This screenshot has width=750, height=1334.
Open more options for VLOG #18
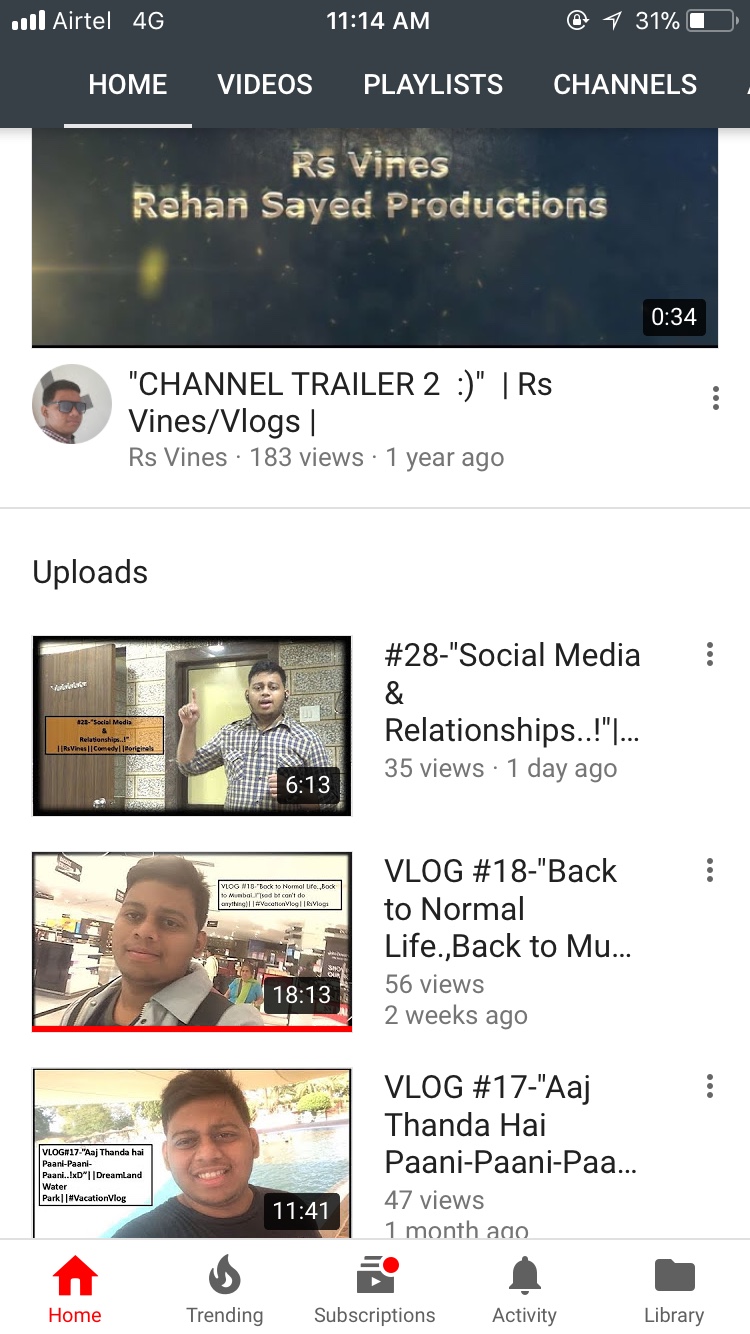(x=710, y=870)
